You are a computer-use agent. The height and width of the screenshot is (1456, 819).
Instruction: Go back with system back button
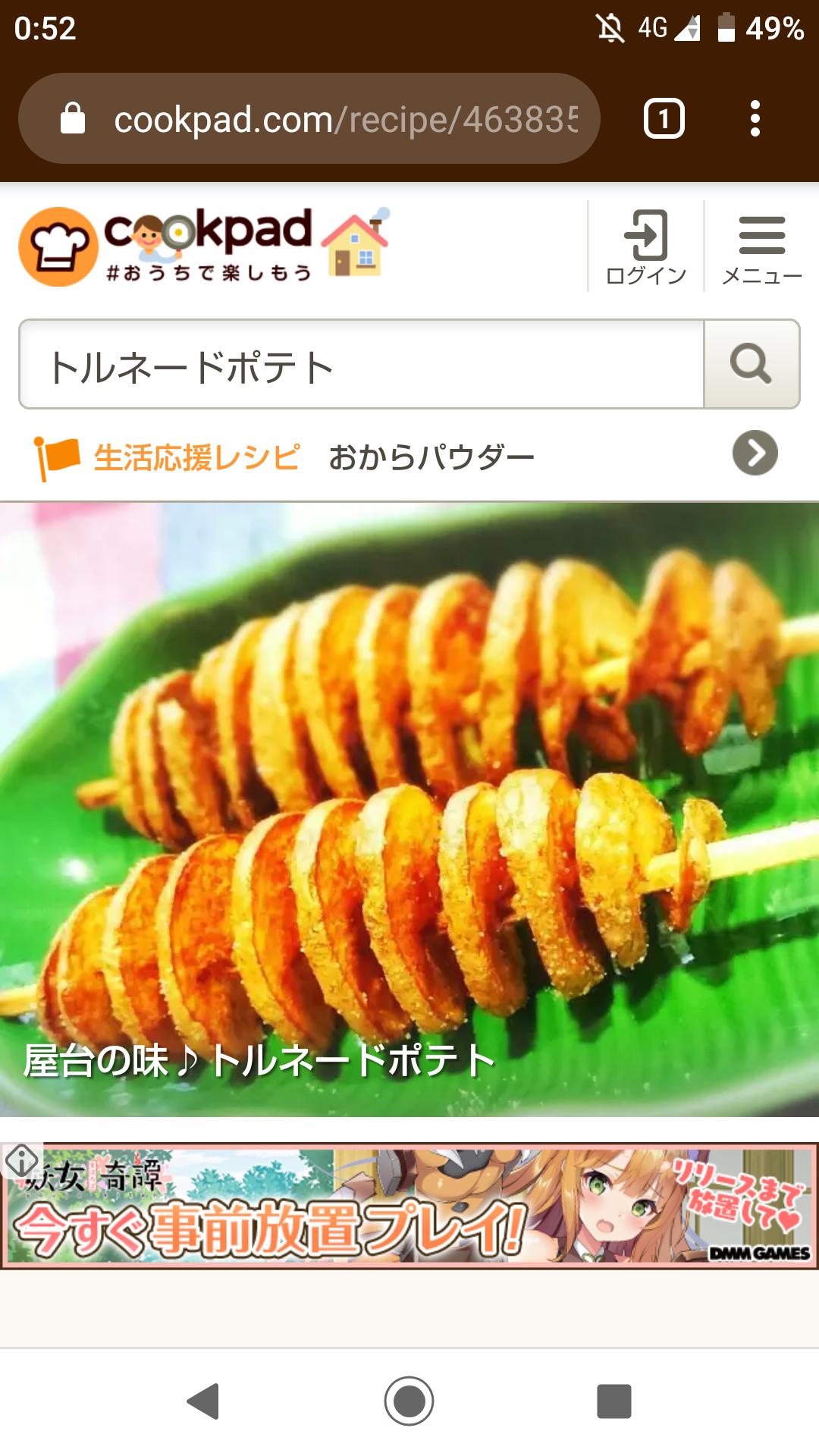click(203, 1401)
